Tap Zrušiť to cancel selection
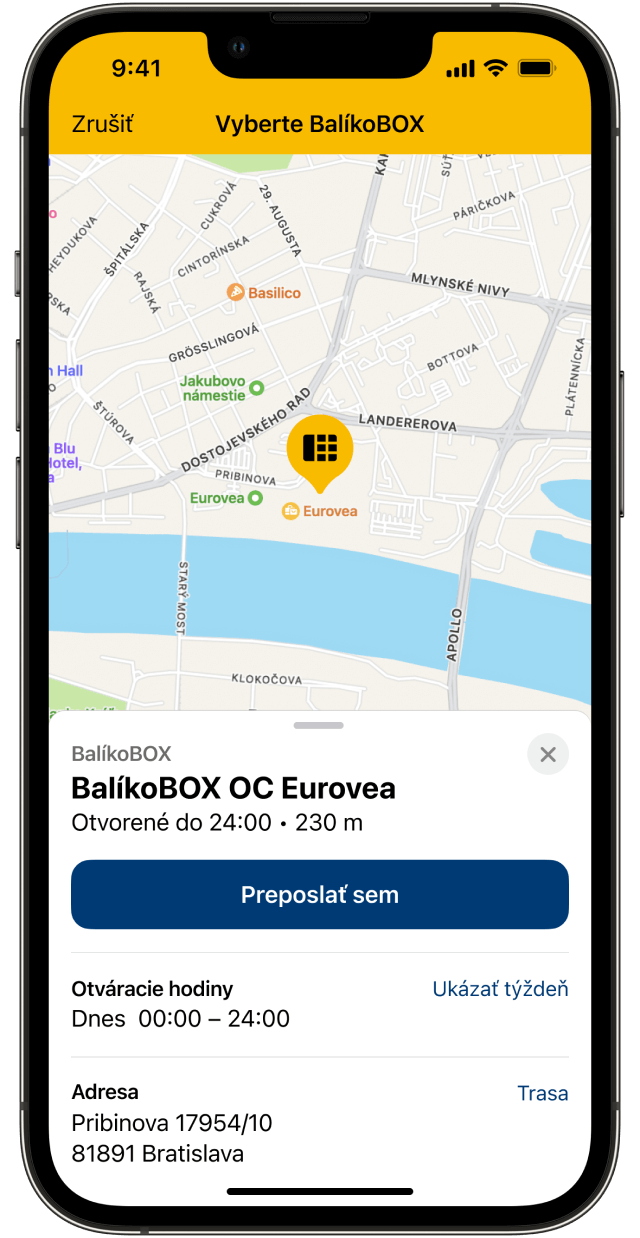The width and height of the screenshot is (640, 1238). (102, 124)
